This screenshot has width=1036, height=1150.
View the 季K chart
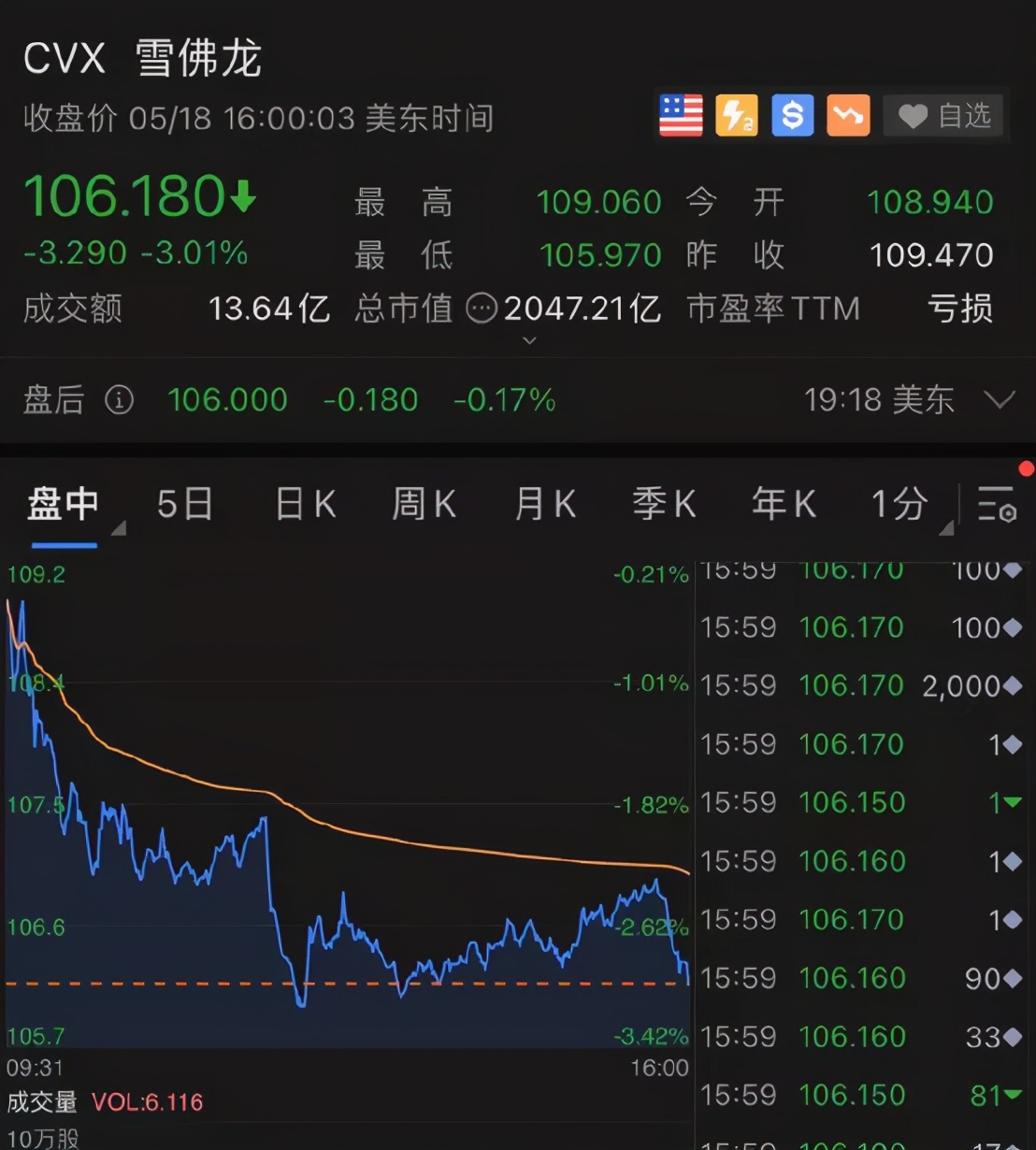tap(664, 505)
